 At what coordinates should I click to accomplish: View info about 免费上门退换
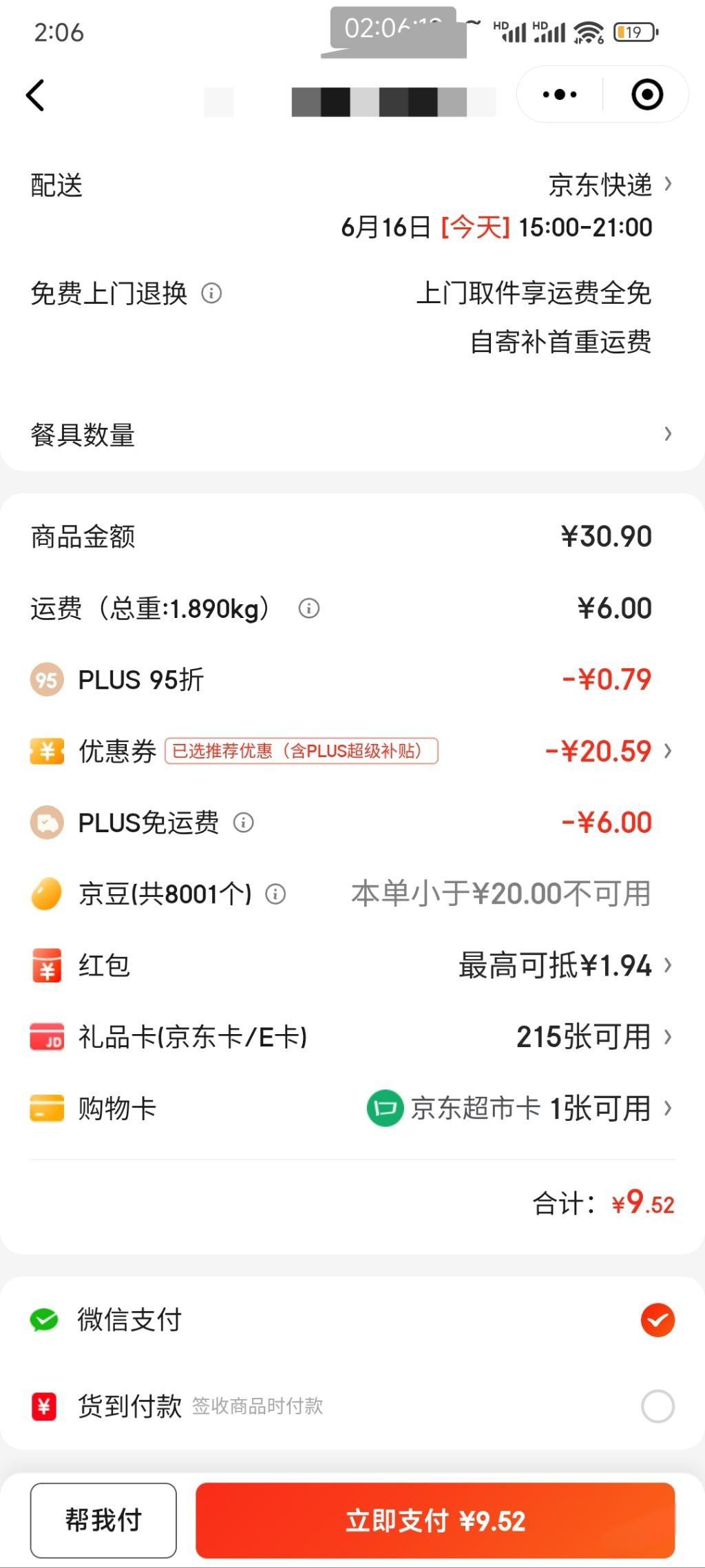pos(211,293)
